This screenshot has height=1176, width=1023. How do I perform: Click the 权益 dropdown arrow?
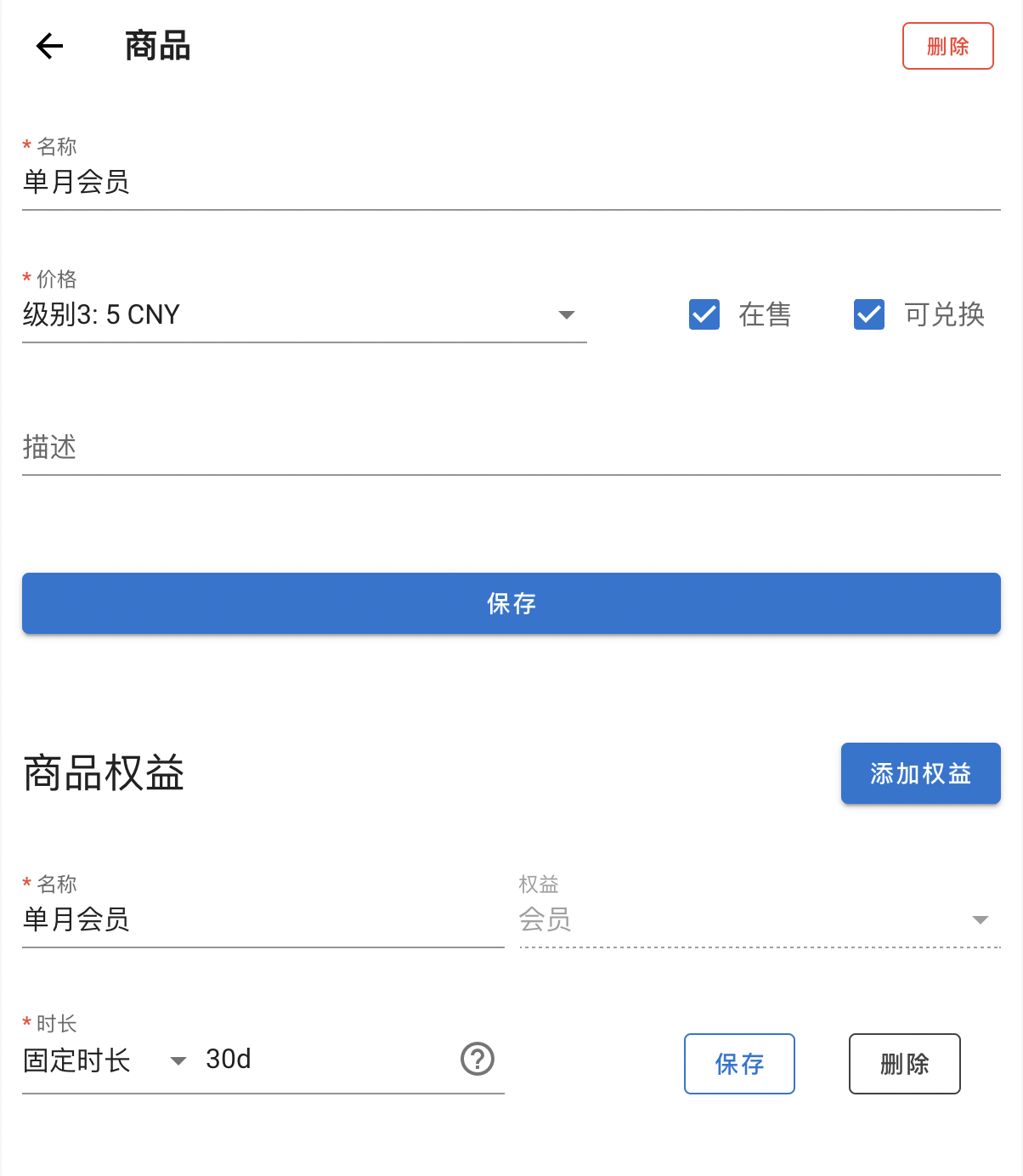click(x=981, y=919)
